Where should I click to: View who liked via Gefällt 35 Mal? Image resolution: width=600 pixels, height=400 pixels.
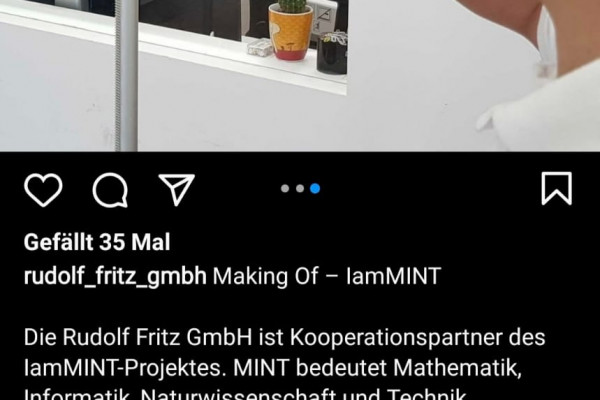[97, 242]
